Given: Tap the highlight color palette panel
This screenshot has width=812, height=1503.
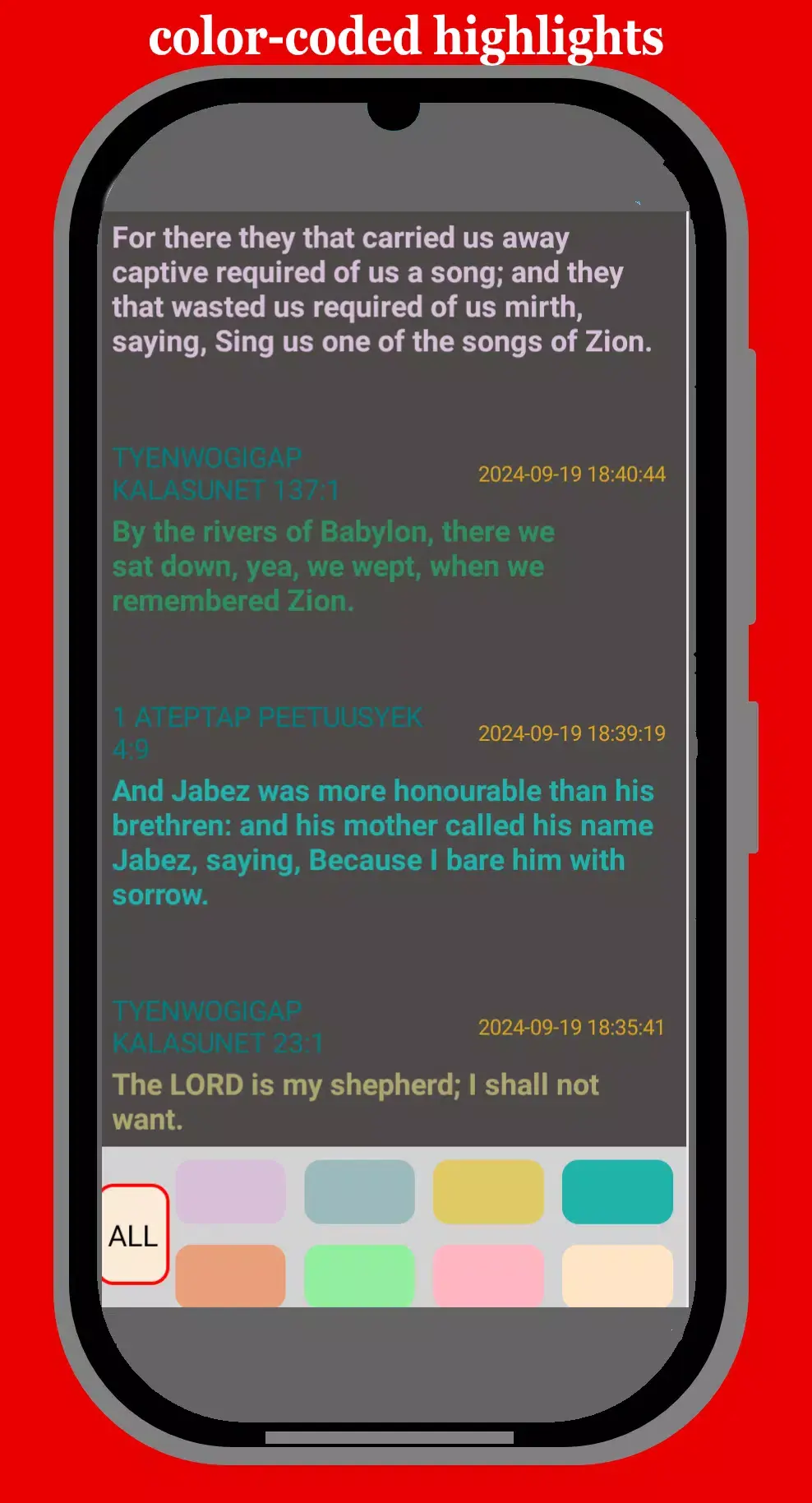Looking at the screenshot, I should 394,1232.
